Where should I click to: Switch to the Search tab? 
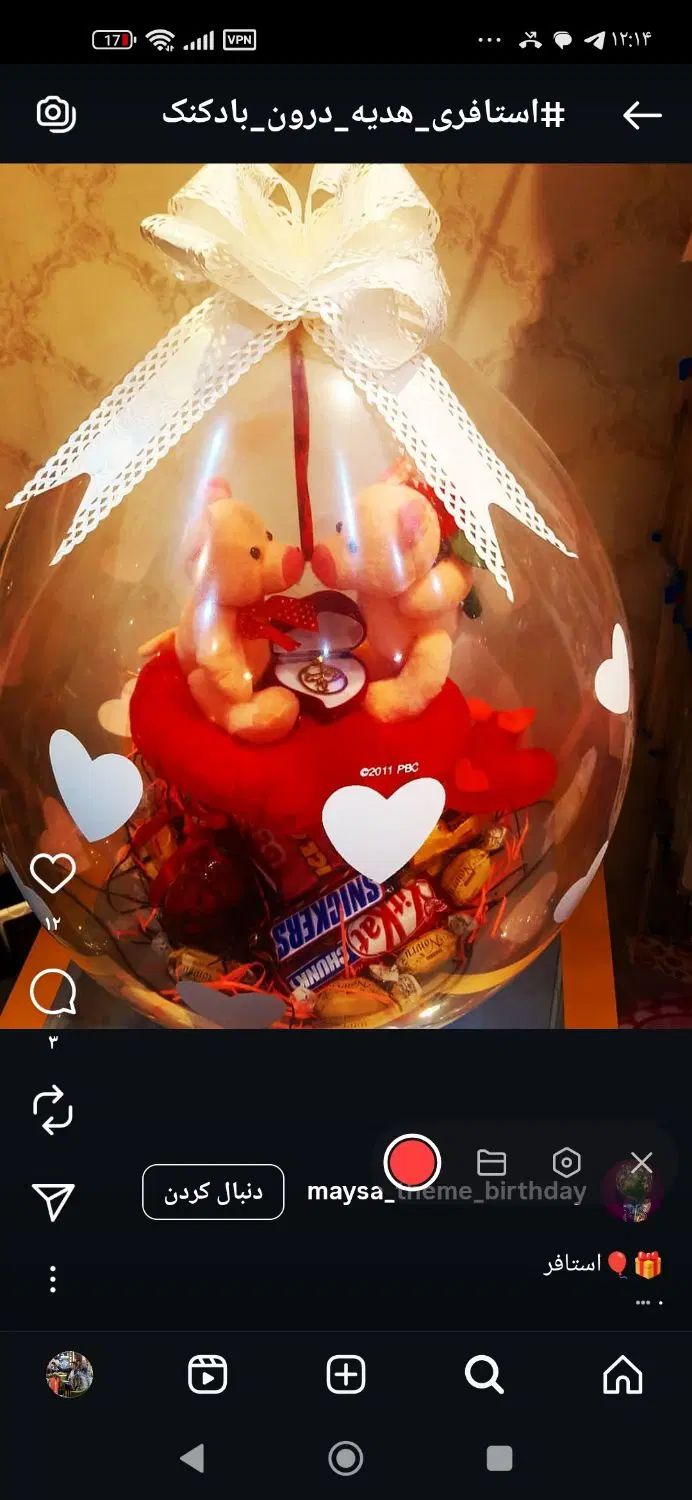click(x=484, y=1375)
